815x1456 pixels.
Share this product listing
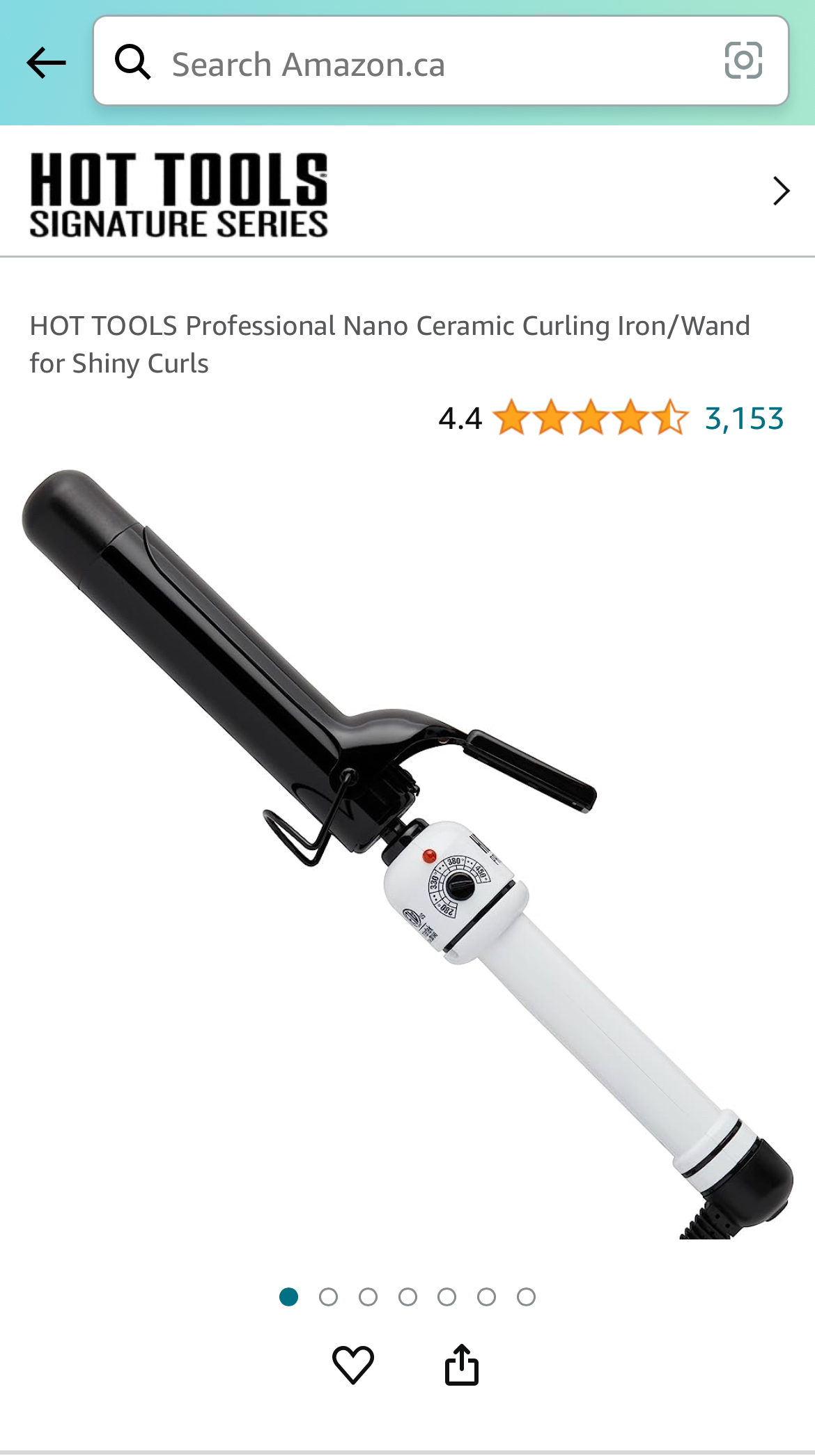click(x=462, y=1365)
